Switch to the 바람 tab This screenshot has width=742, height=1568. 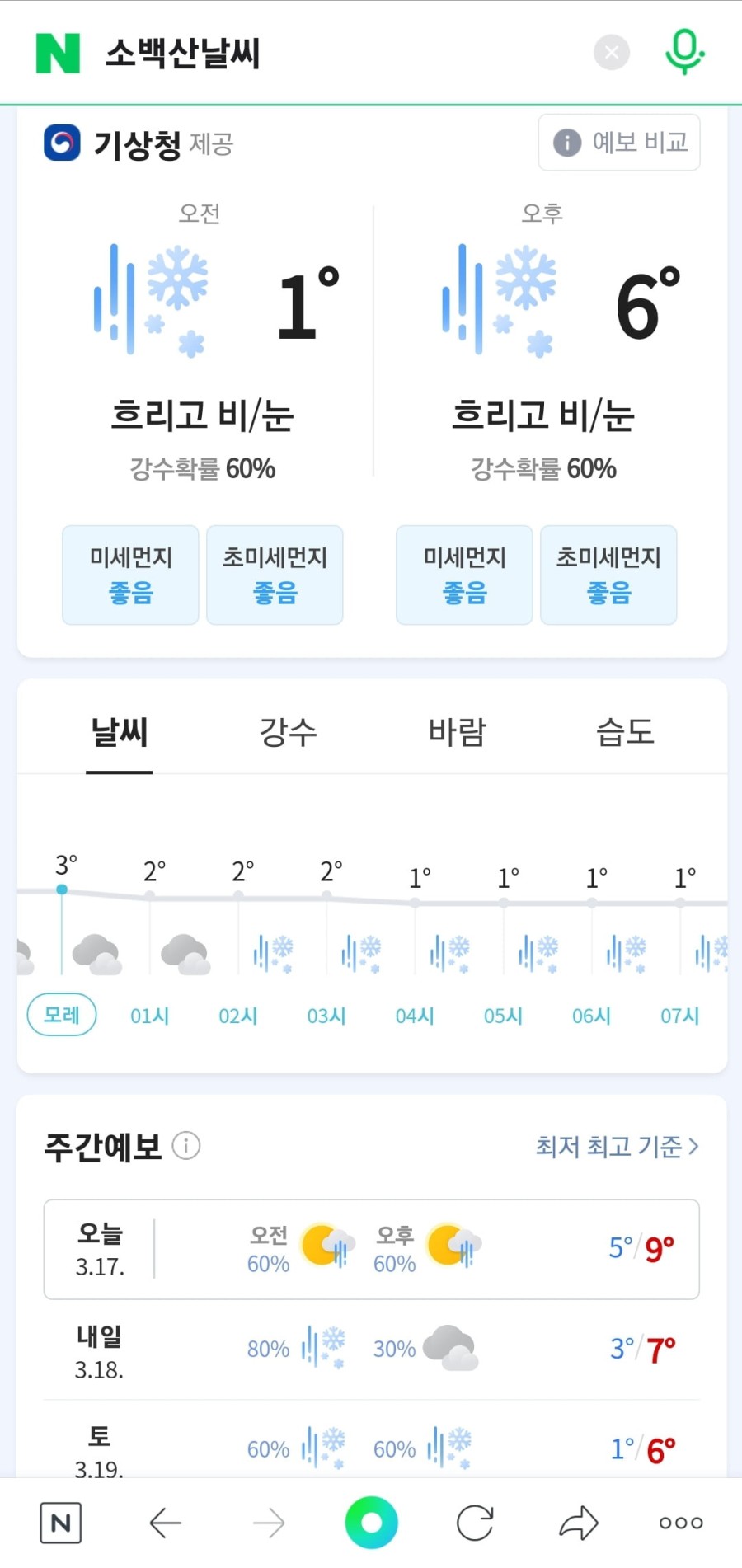point(457,731)
